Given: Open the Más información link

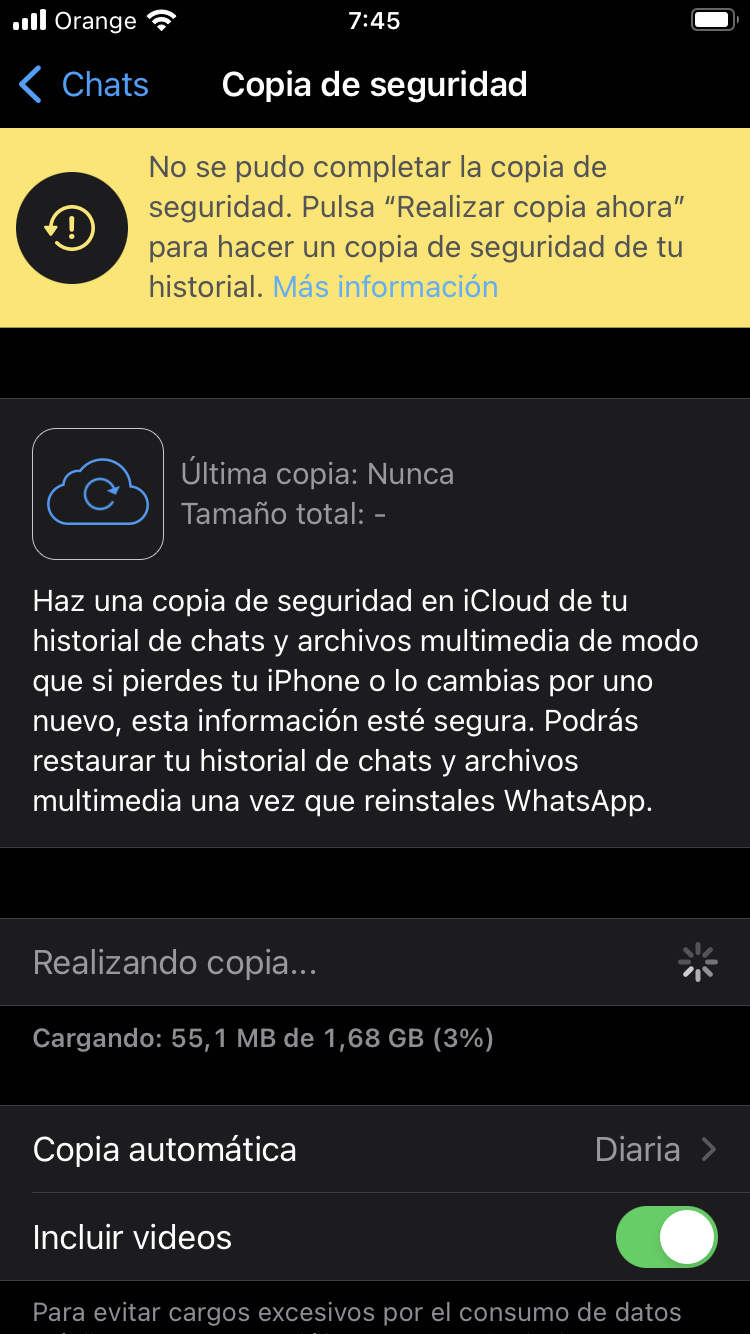Looking at the screenshot, I should pos(385,287).
